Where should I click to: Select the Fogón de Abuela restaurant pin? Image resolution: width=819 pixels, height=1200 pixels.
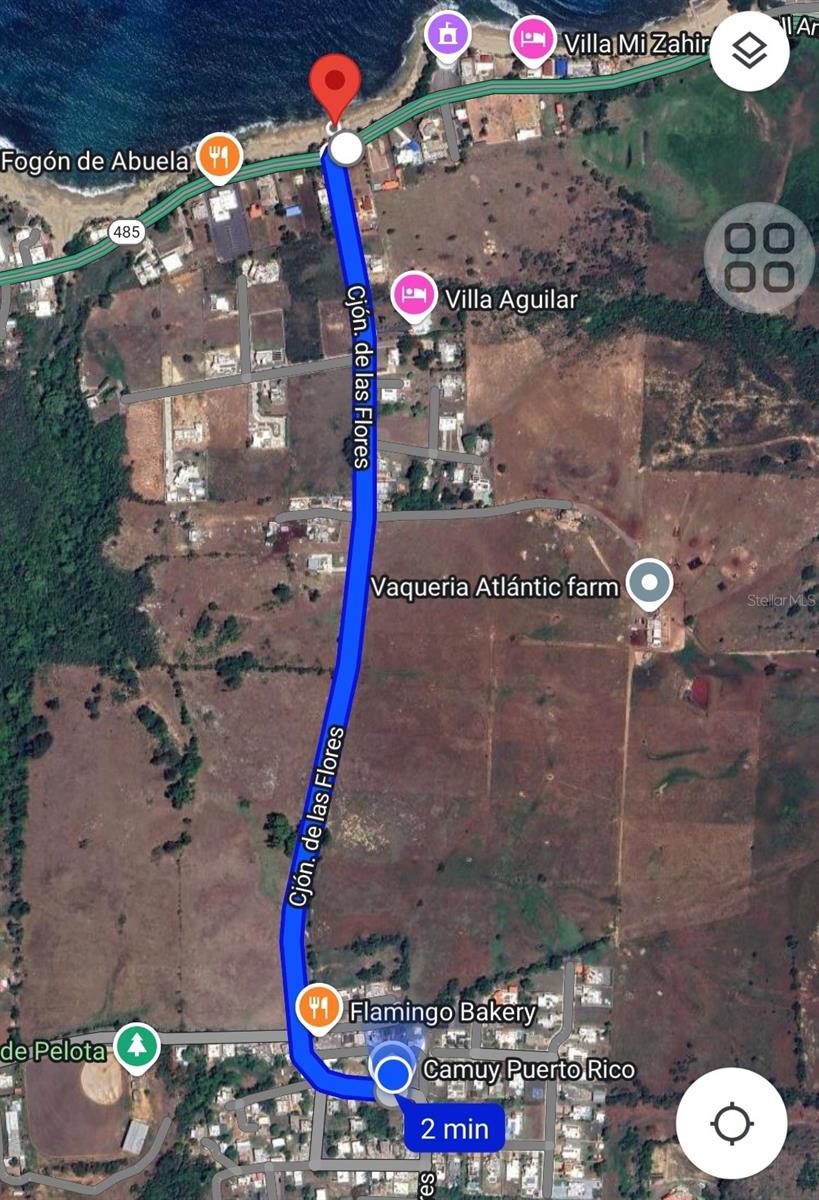(x=219, y=158)
